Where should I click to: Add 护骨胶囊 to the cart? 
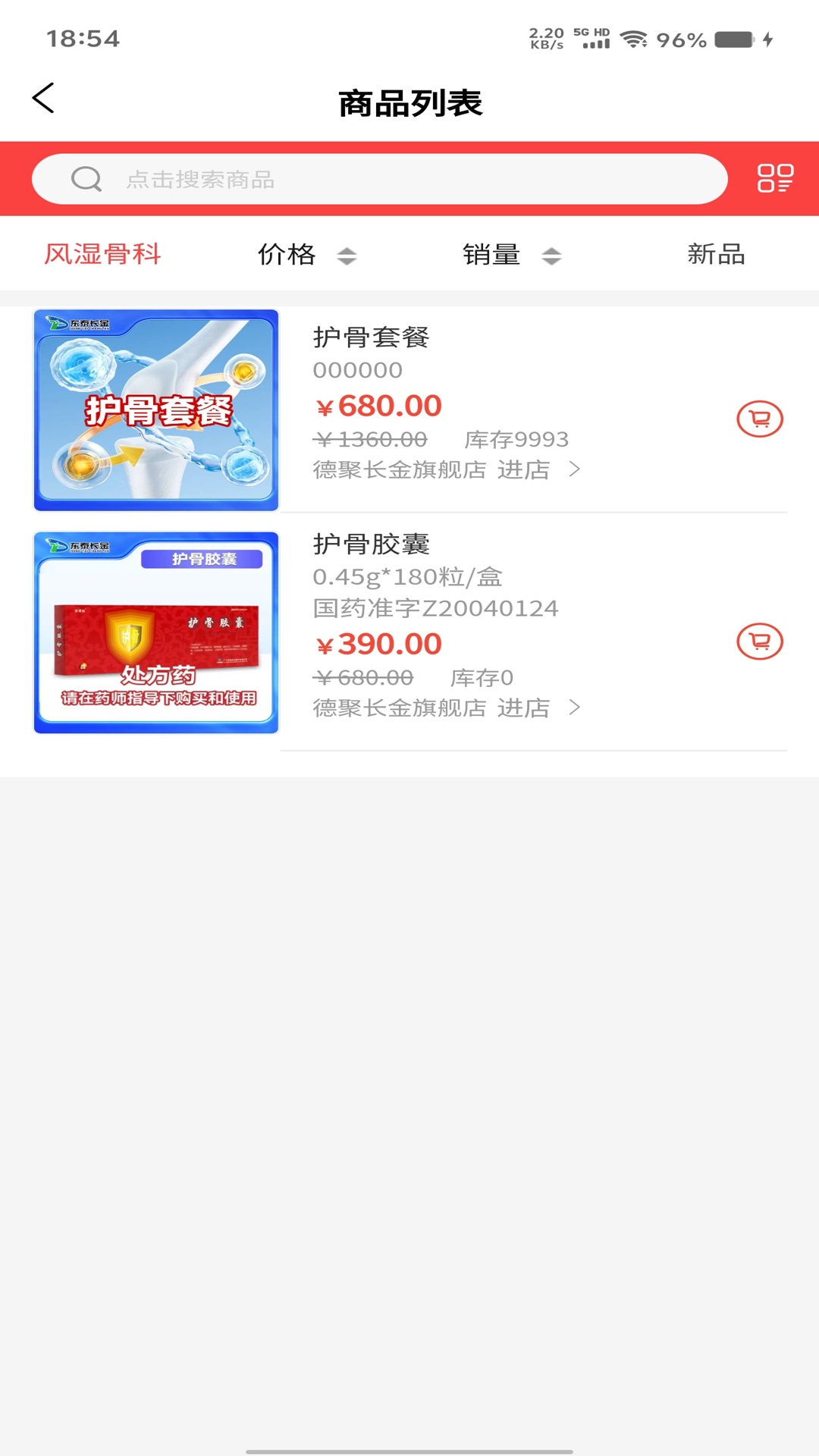coord(760,642)
